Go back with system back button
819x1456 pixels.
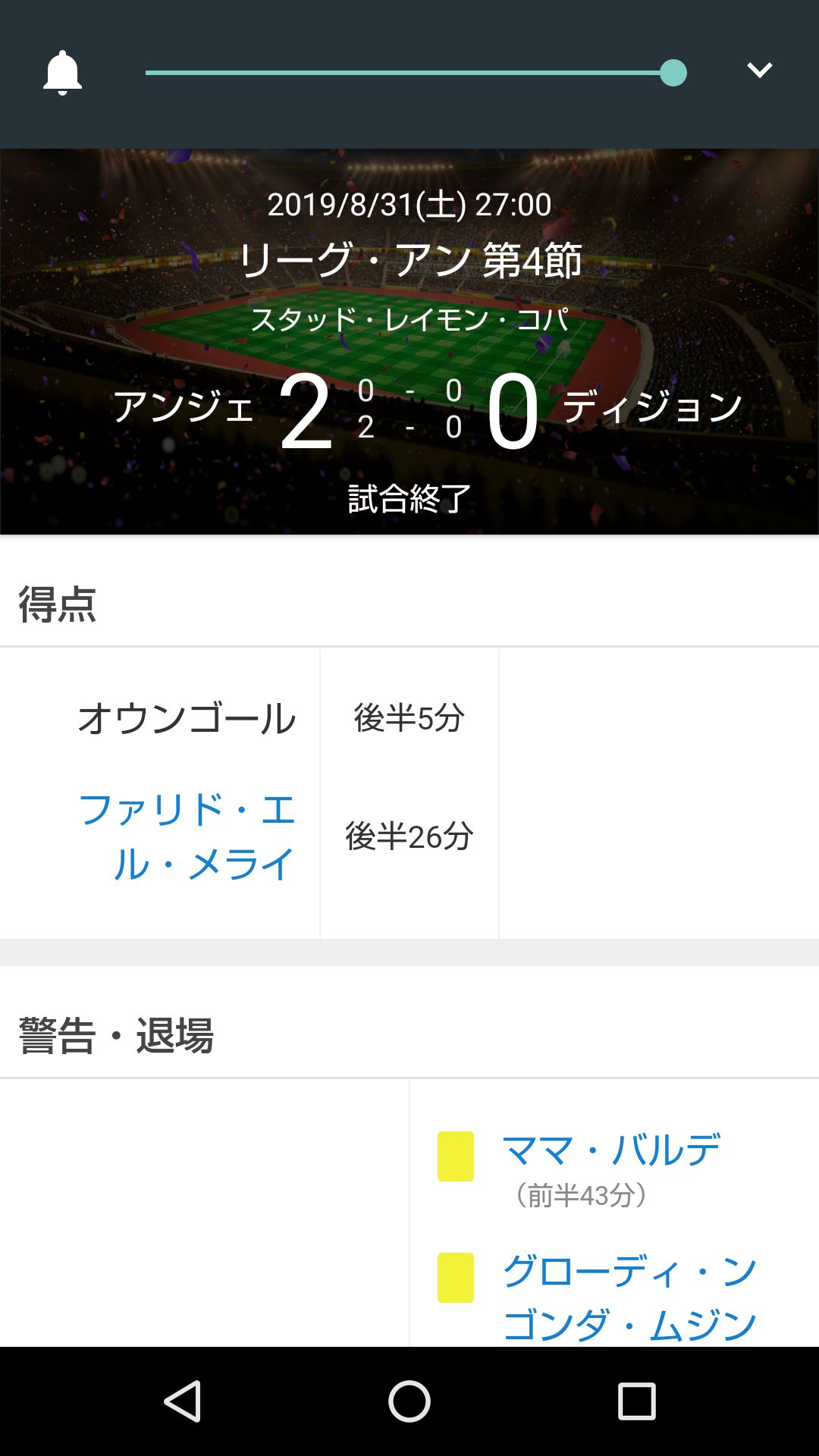pyautogui.click(x=182, y=1401)
